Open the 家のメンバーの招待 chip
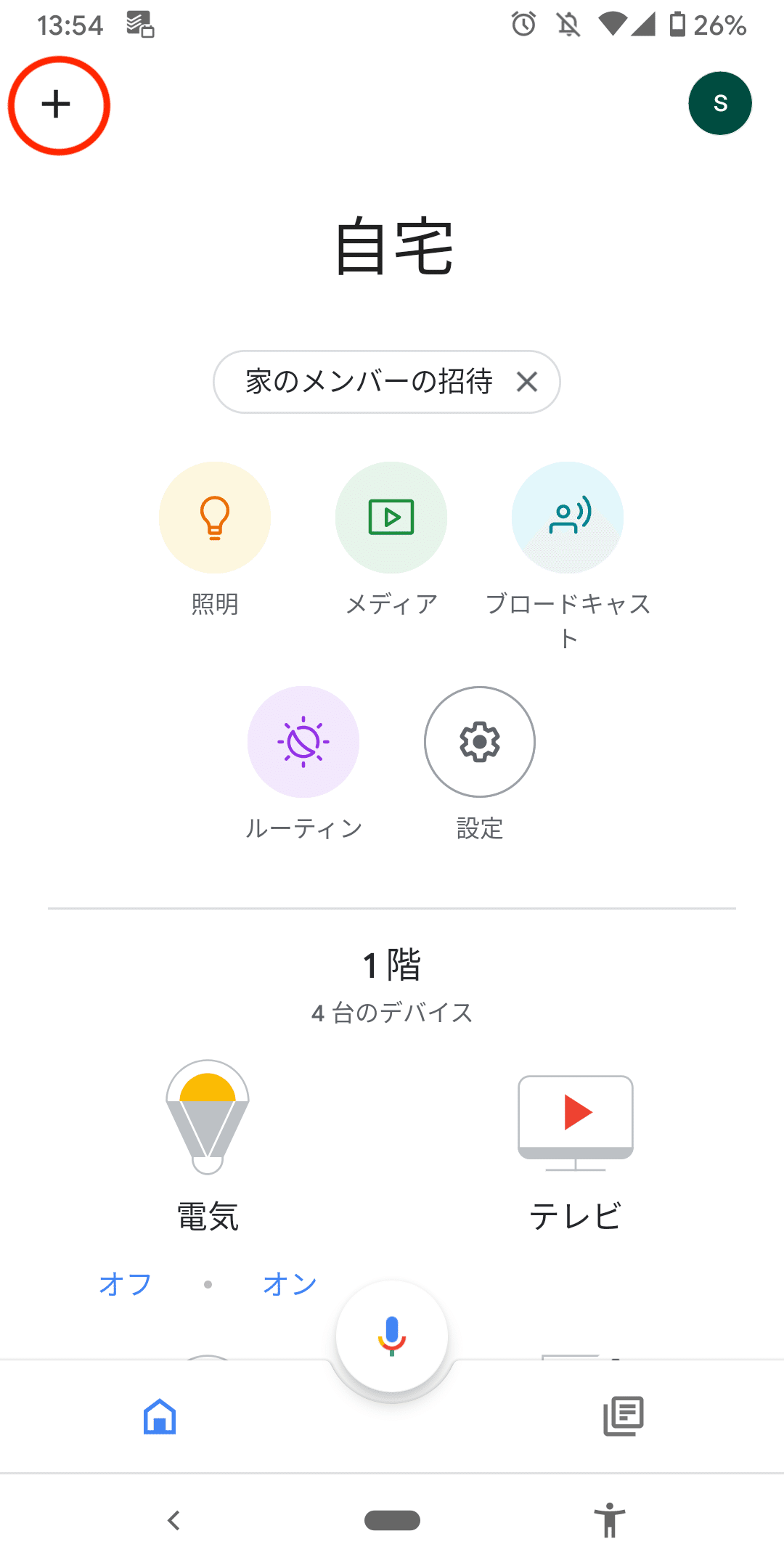Screen dimensions: 784x1568 pyautogui.click(x=369, y=382)
